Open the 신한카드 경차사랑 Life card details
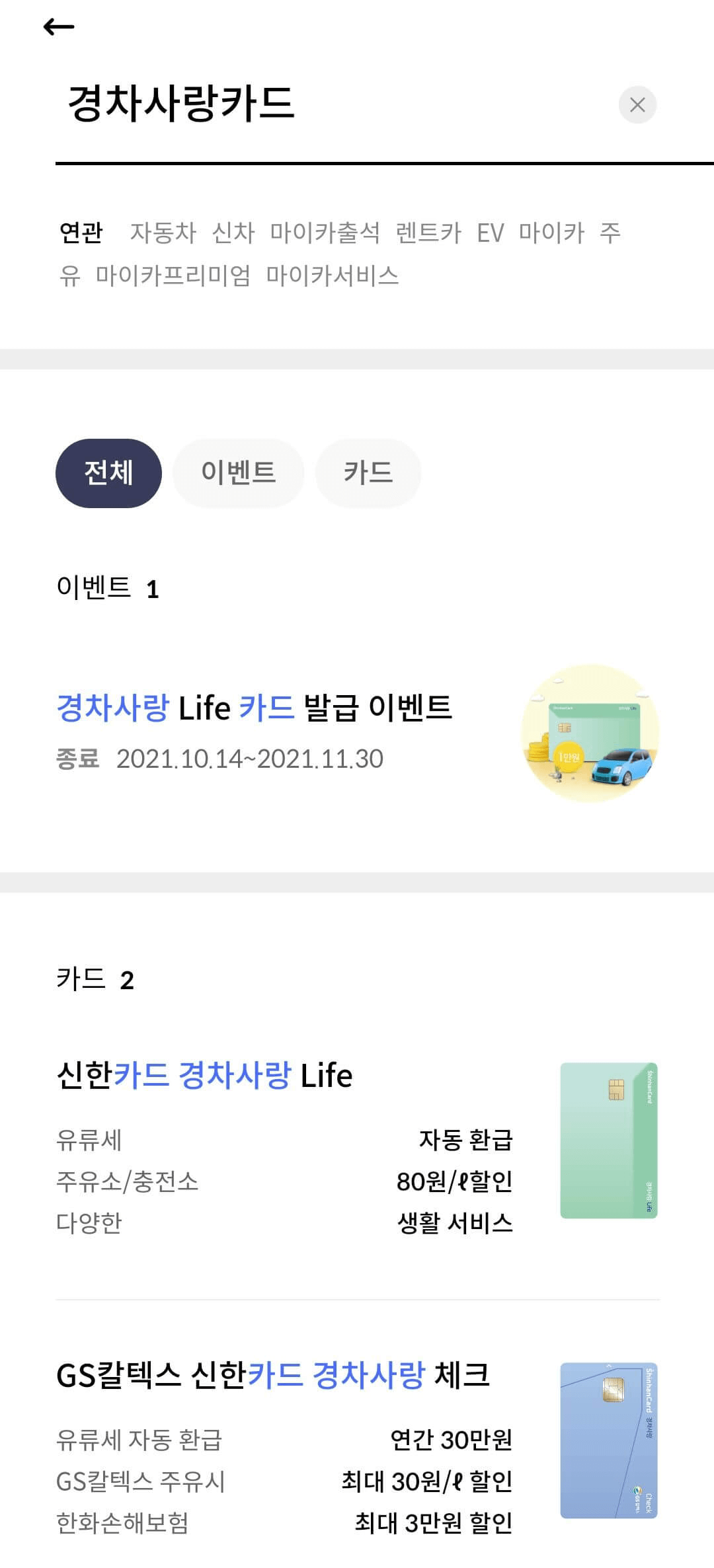 click(204, 1073)
